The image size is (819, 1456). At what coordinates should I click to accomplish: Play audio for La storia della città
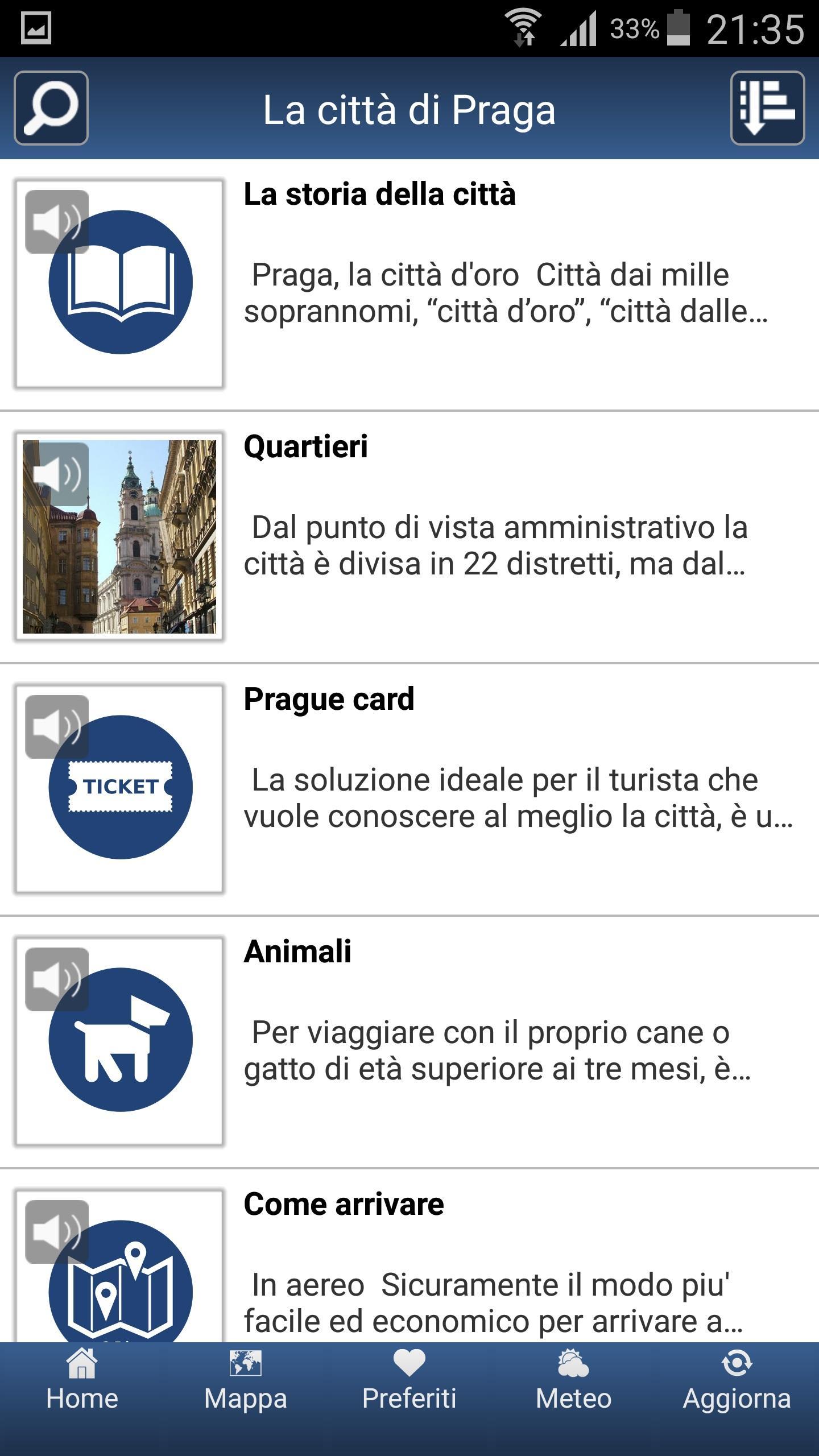coord(57,221)
